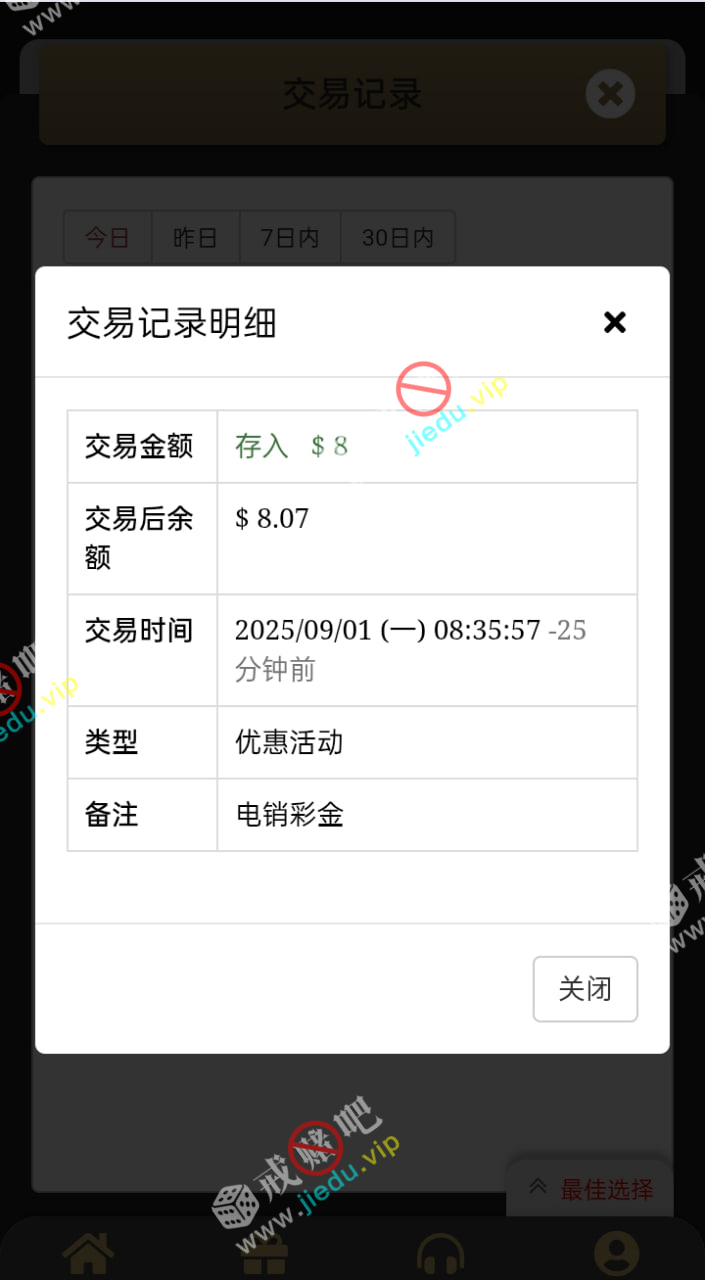This screenshot has height=1280, width=705.
Task: Open the gift promotions tab
Action: pos(263,1255)
